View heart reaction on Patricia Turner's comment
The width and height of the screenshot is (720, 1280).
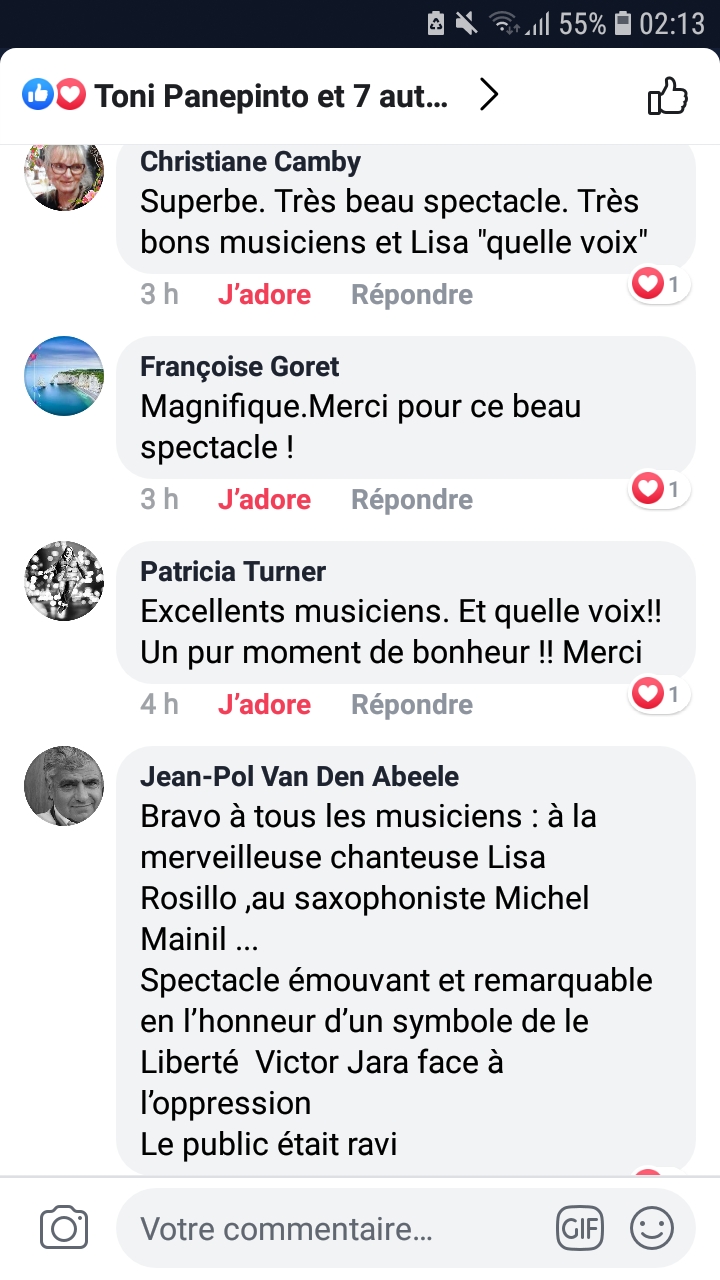pyautogui.click(x=659, y=694)
